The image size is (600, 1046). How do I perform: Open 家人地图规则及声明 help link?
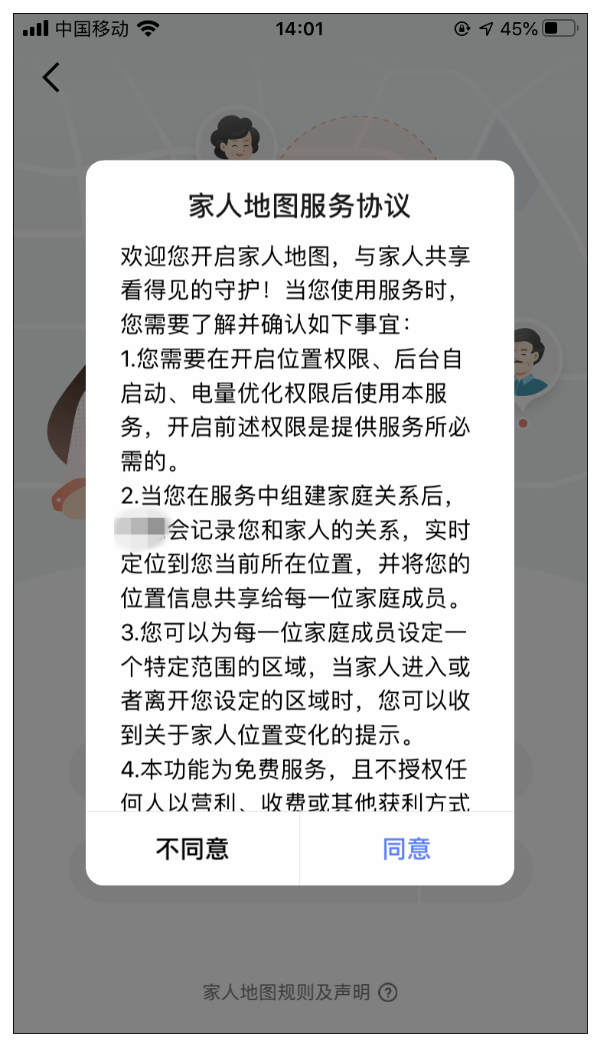tap(299, 992)
